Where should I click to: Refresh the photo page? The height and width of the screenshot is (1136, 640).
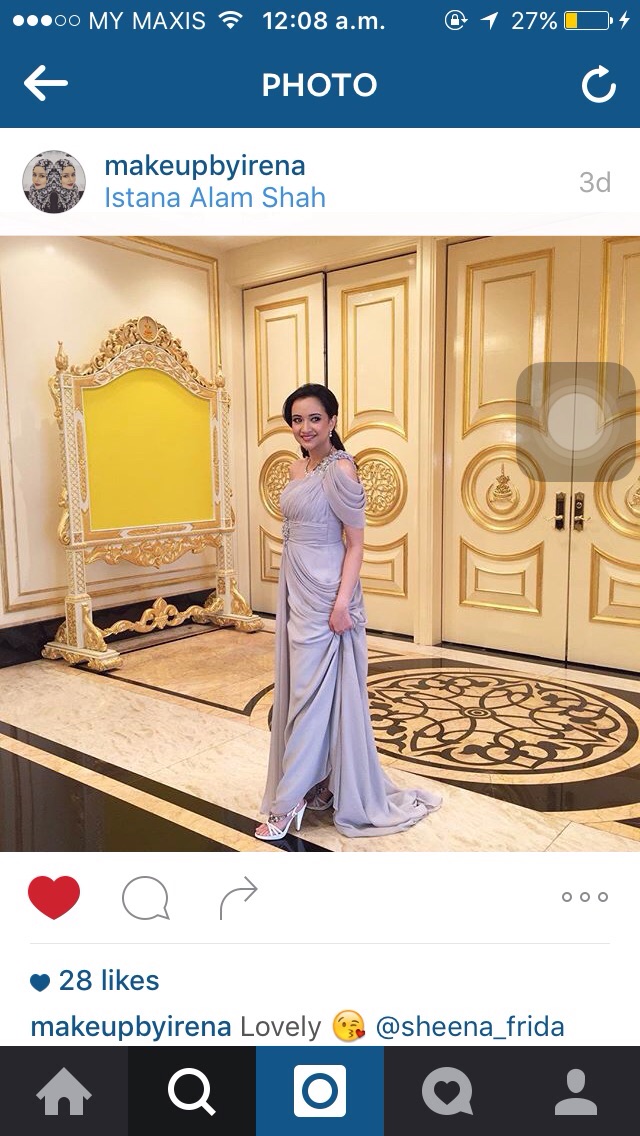pos(598,86)
